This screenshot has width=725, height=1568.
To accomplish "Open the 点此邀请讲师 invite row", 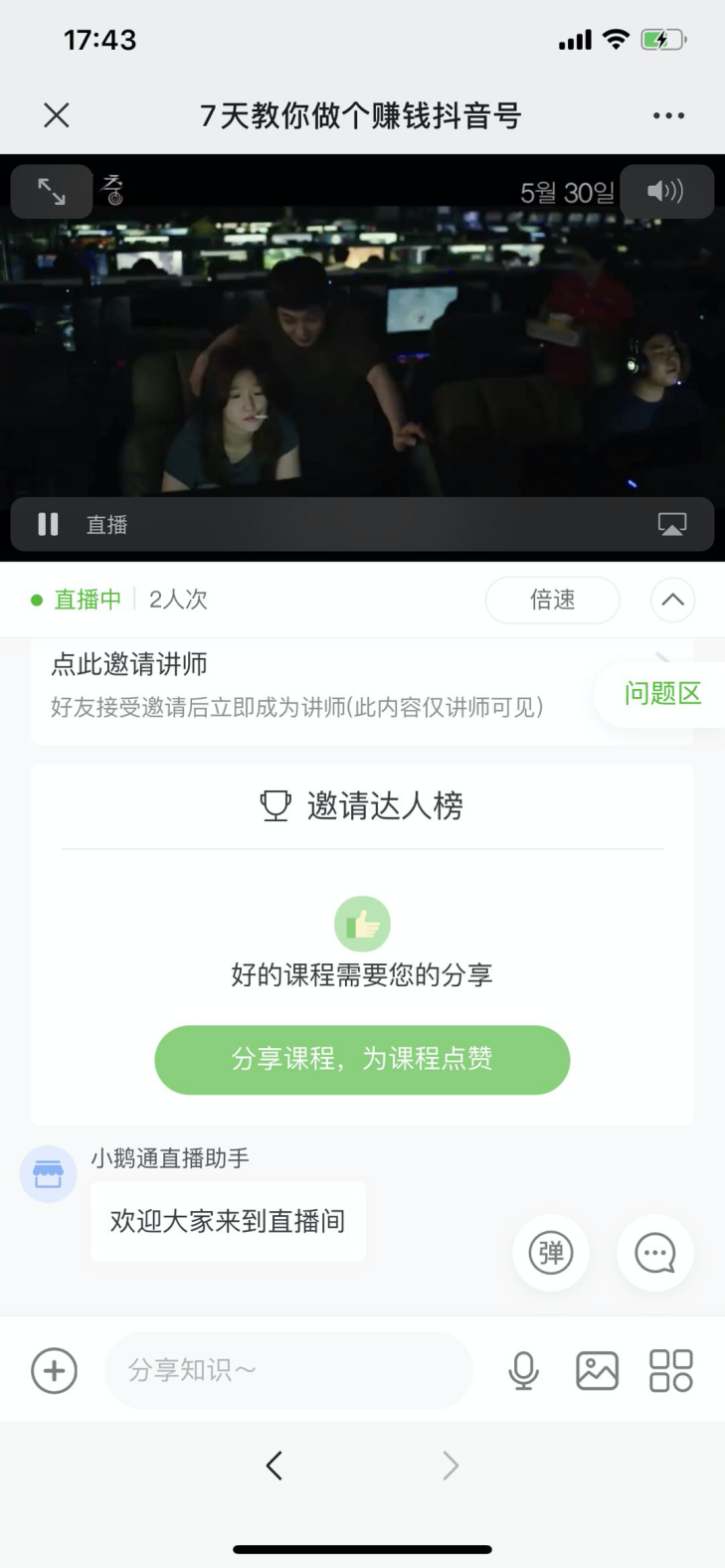I will coord(298,685).
